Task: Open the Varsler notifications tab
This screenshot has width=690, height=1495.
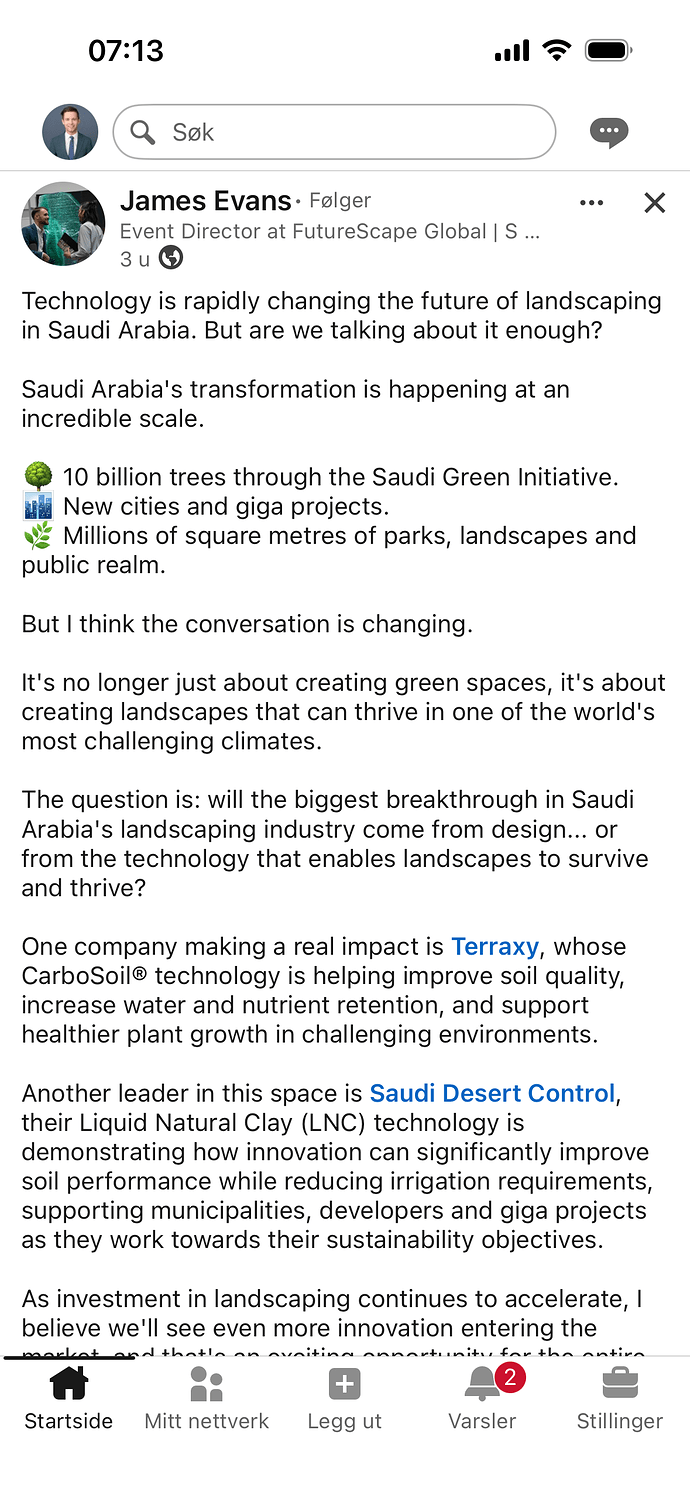Action: [482, 1399]
